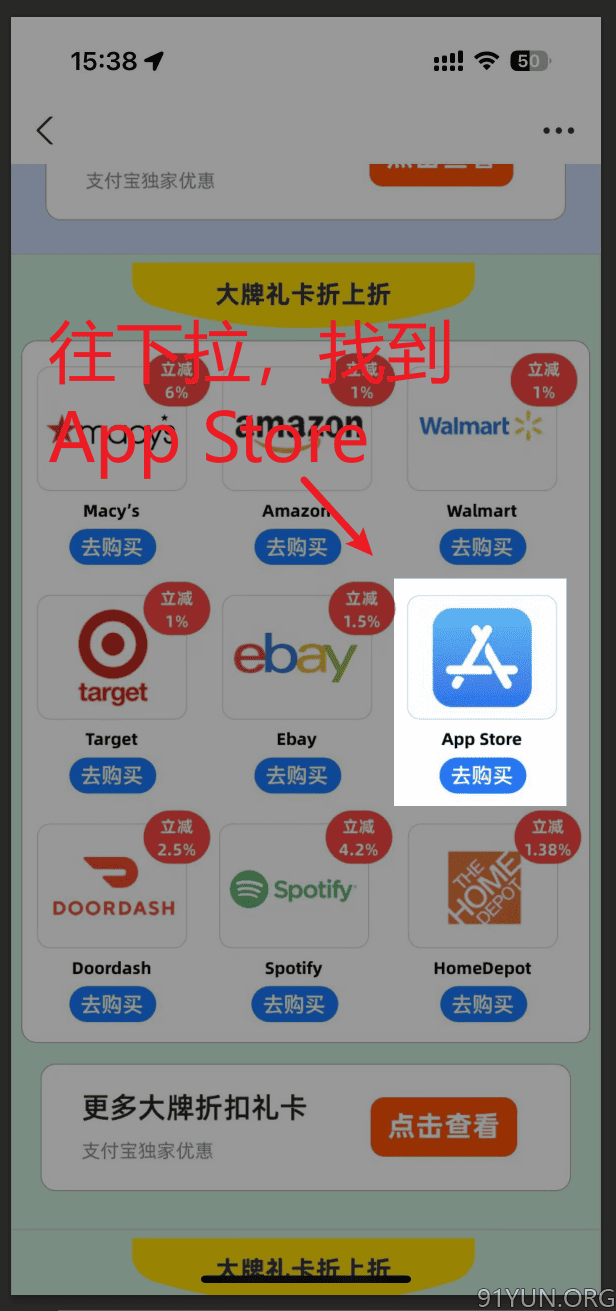Image resolution: width=616 pixels, height=1311 pixels.
Task: Tap 去购买 under Spotify
Action: point(294,1005)
